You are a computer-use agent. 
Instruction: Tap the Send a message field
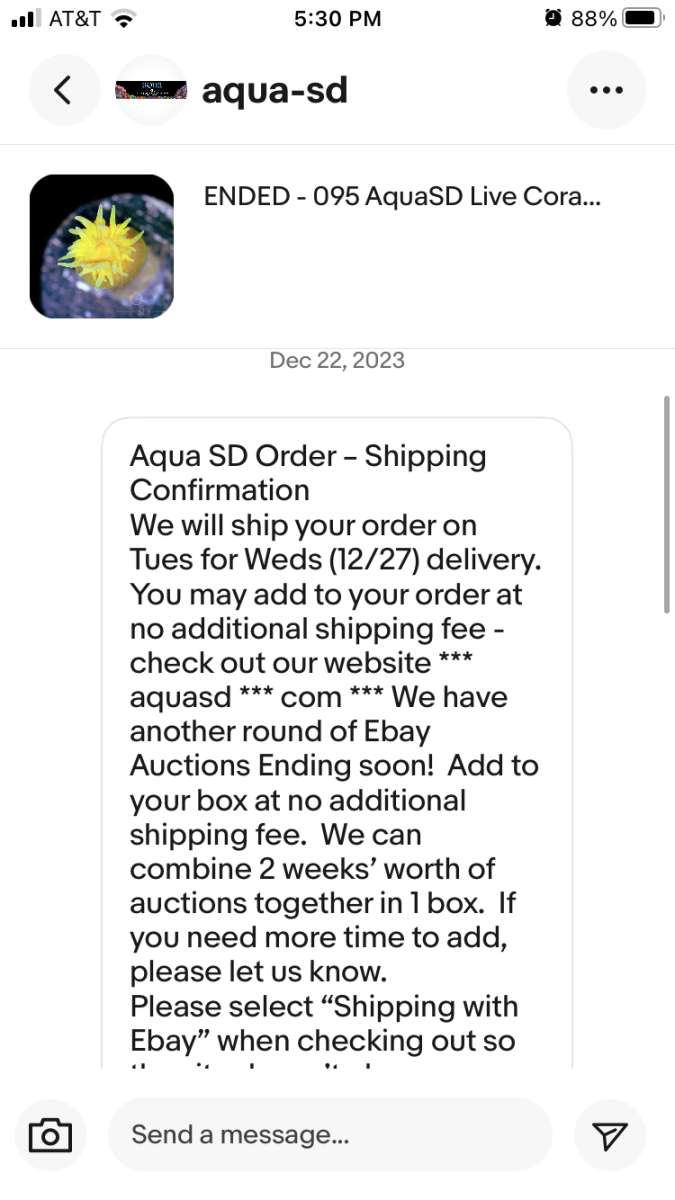click(x=330, y=1135)
